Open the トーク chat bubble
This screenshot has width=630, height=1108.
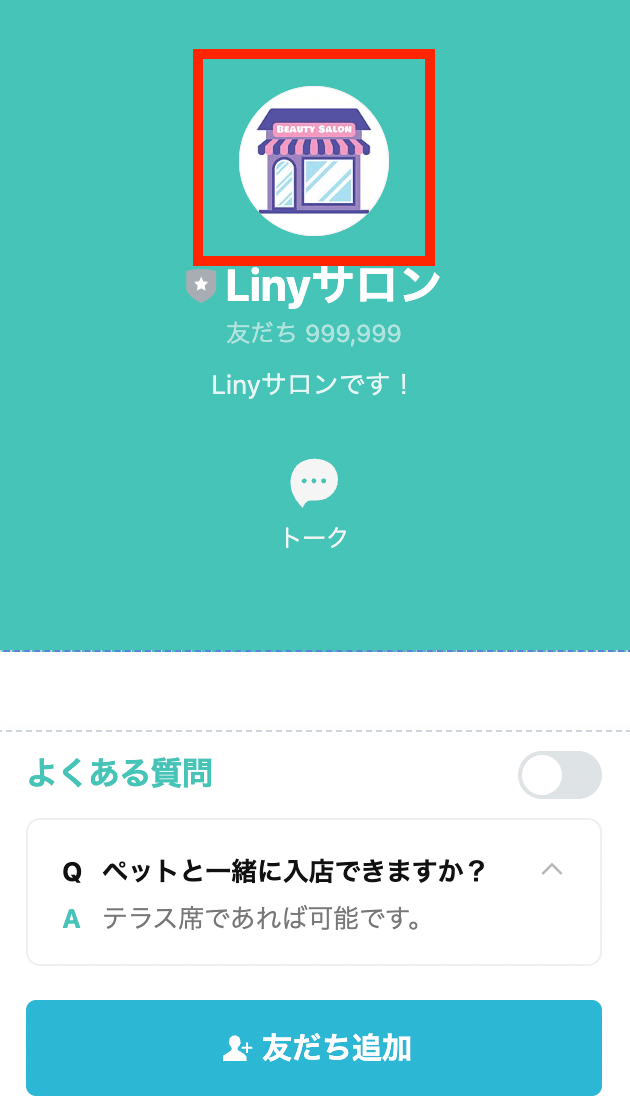[x=314, y=485]
